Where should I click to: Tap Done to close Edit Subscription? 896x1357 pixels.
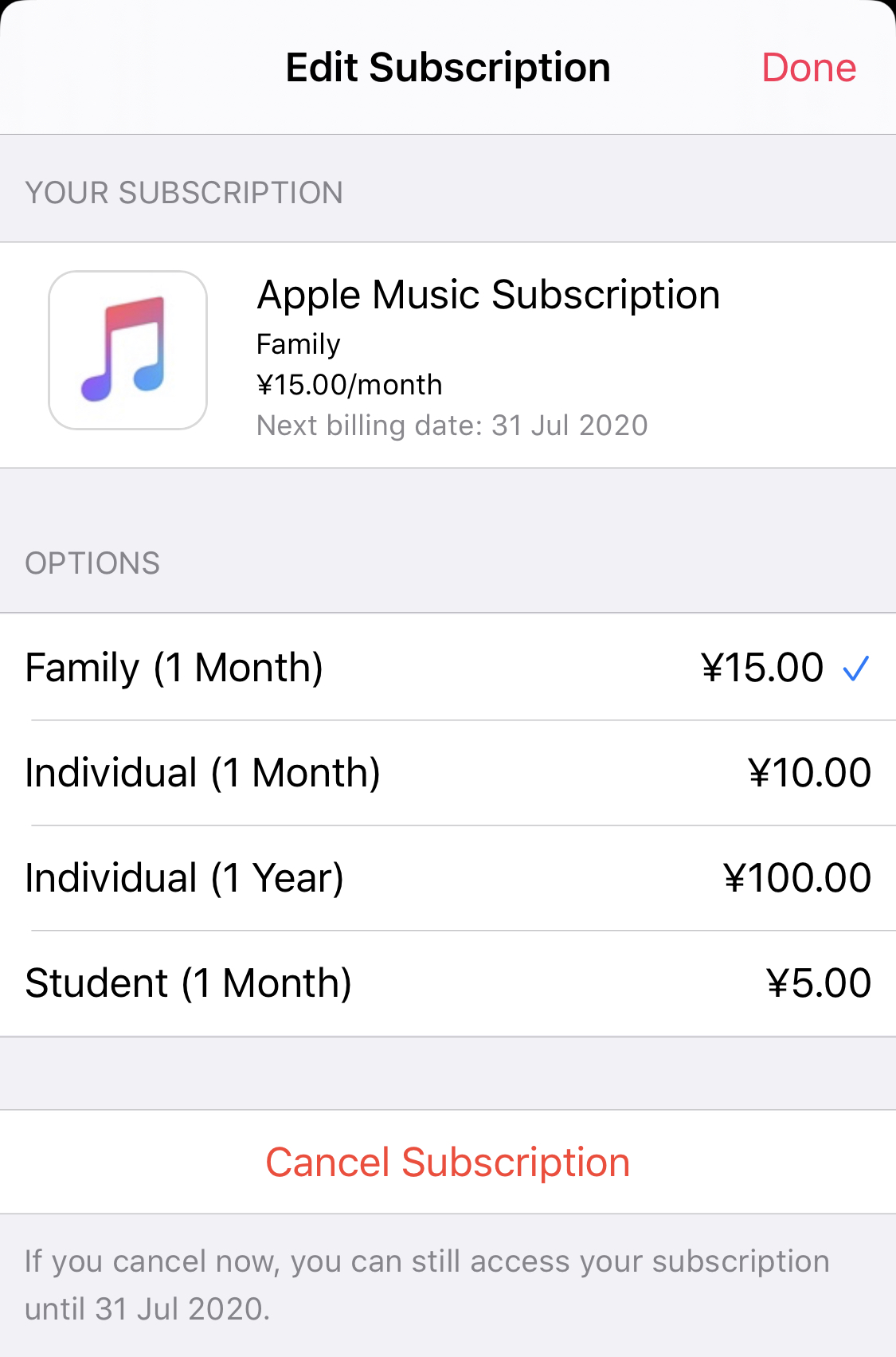[808, 68]
